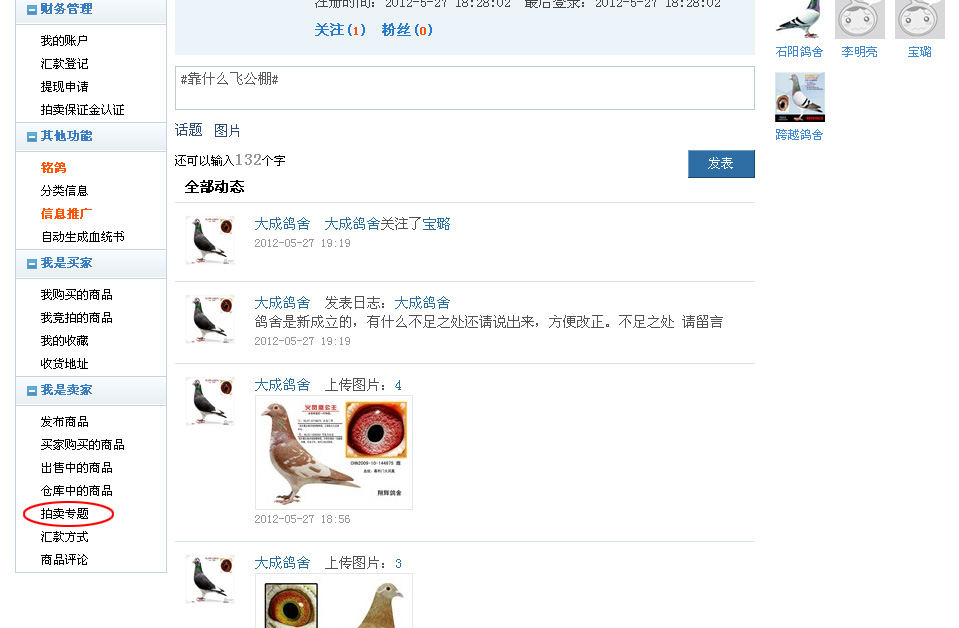Open 信息推广 link
959x628 pixels.
[x=66, y=214]
